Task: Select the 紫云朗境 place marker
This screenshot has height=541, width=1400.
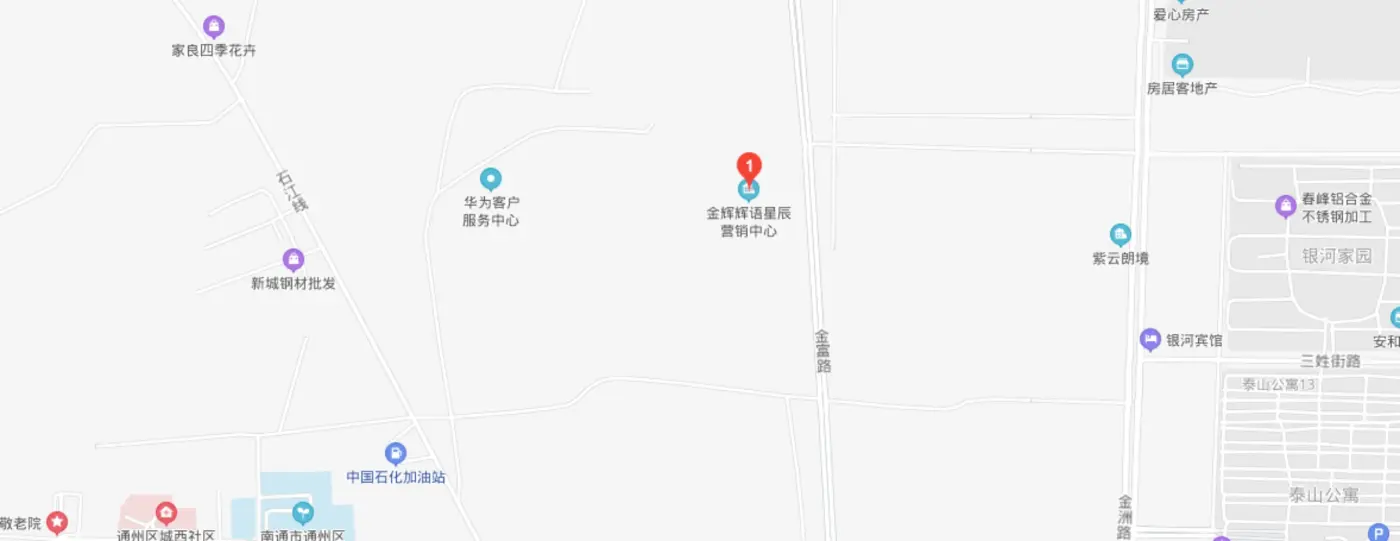Action: point(1120,235)
